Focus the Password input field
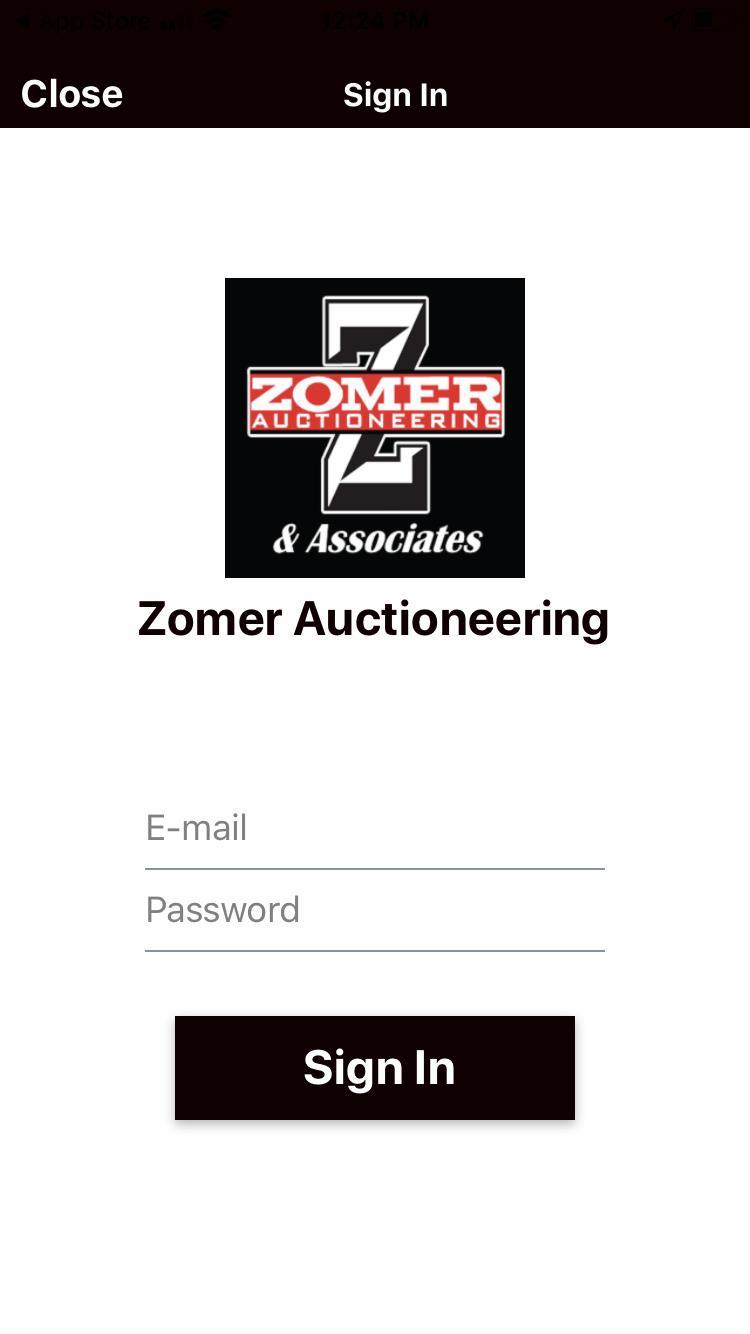Image resolution: width=750 pixels, height=1334 pixels. pos(375,909)
